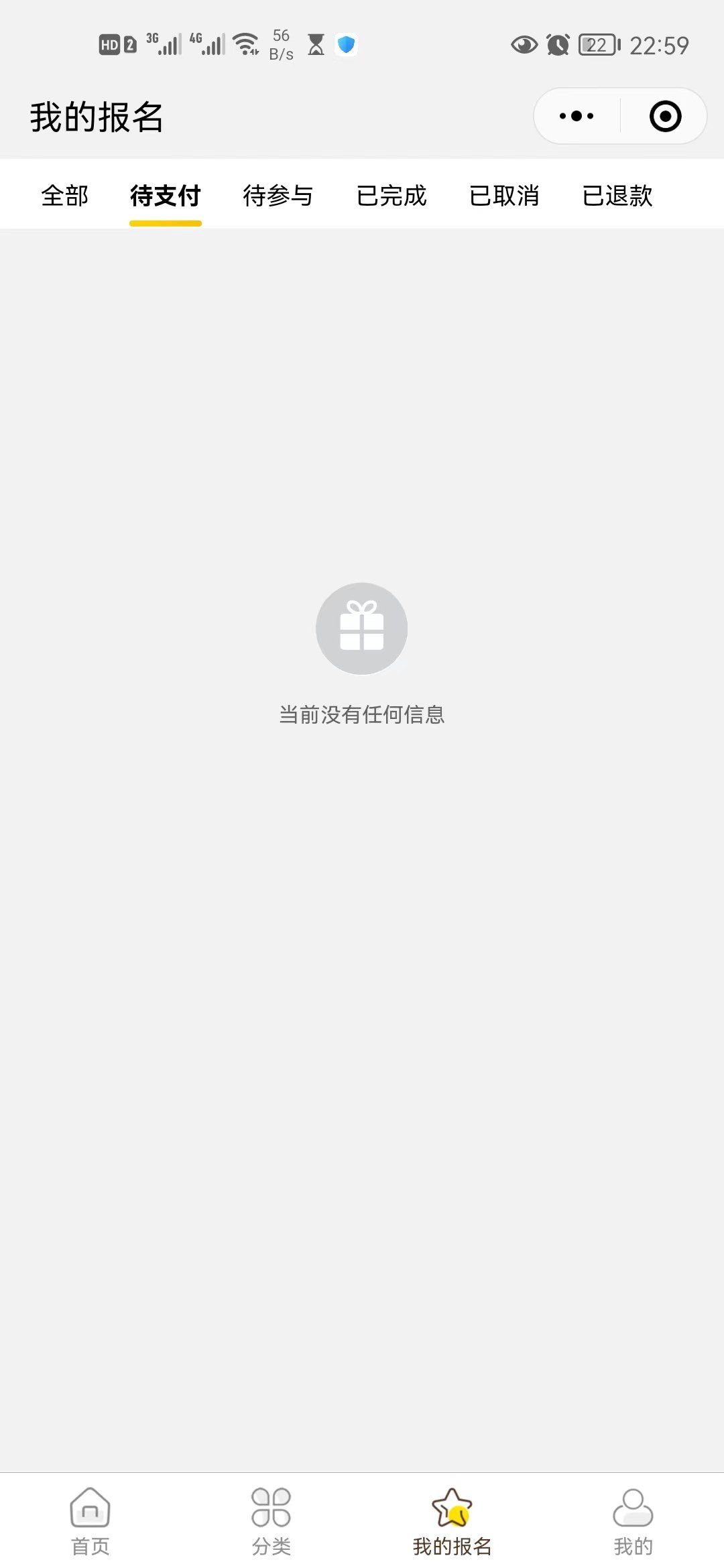Viewport: 724px width, 1568px height.
Task: Close the mini program via circle icon
Action: tap(665, 116)
